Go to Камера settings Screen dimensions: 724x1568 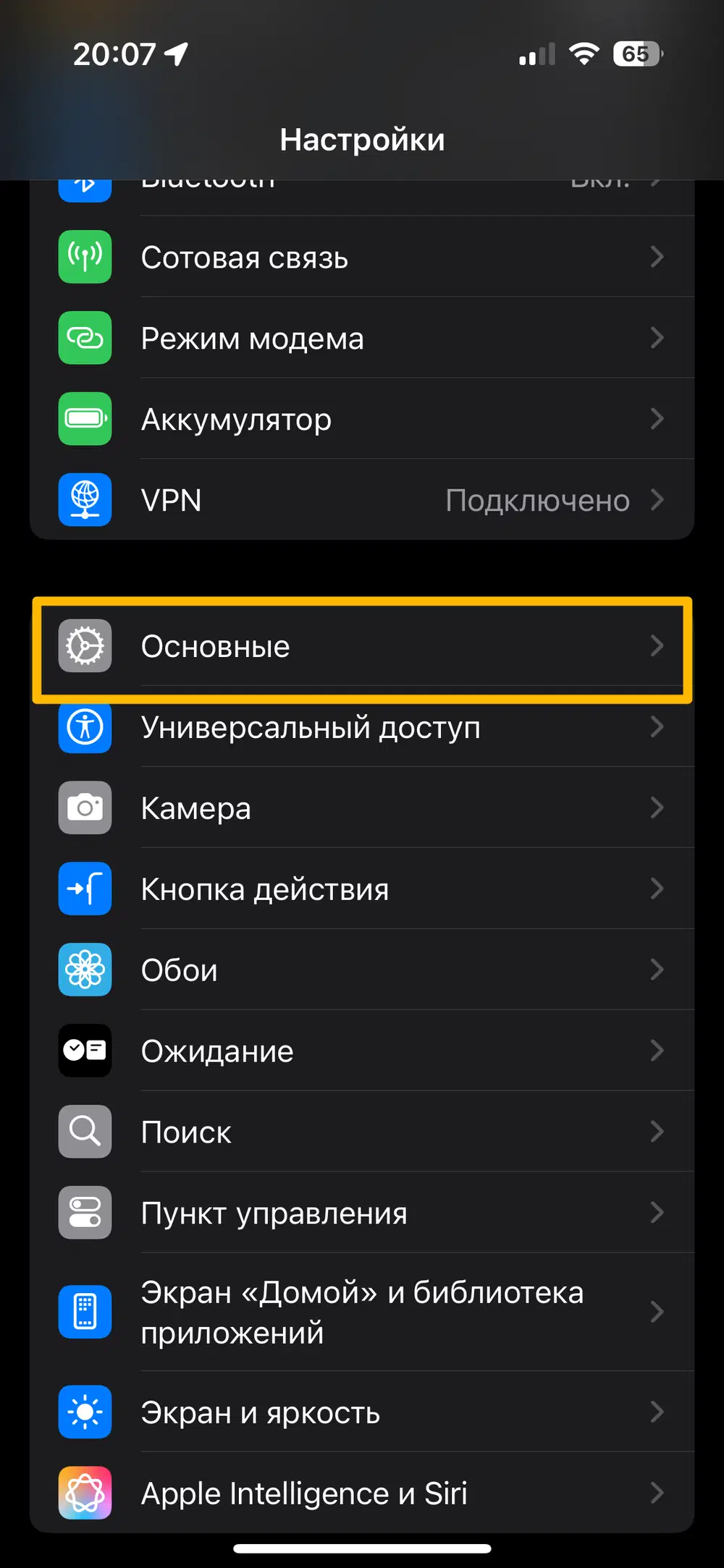click(x=362, y=808)
